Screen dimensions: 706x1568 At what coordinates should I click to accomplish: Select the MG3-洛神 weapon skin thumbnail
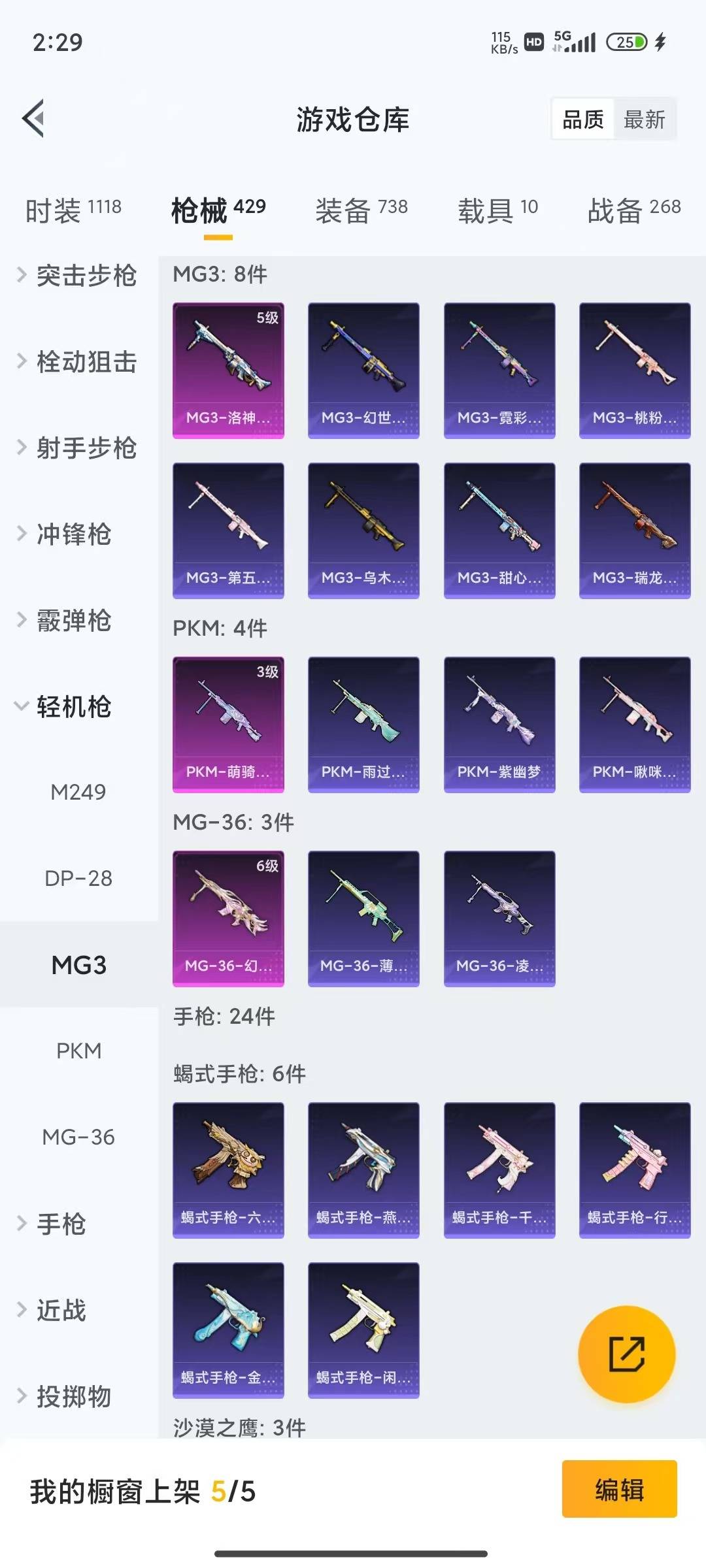coord(227,369)
